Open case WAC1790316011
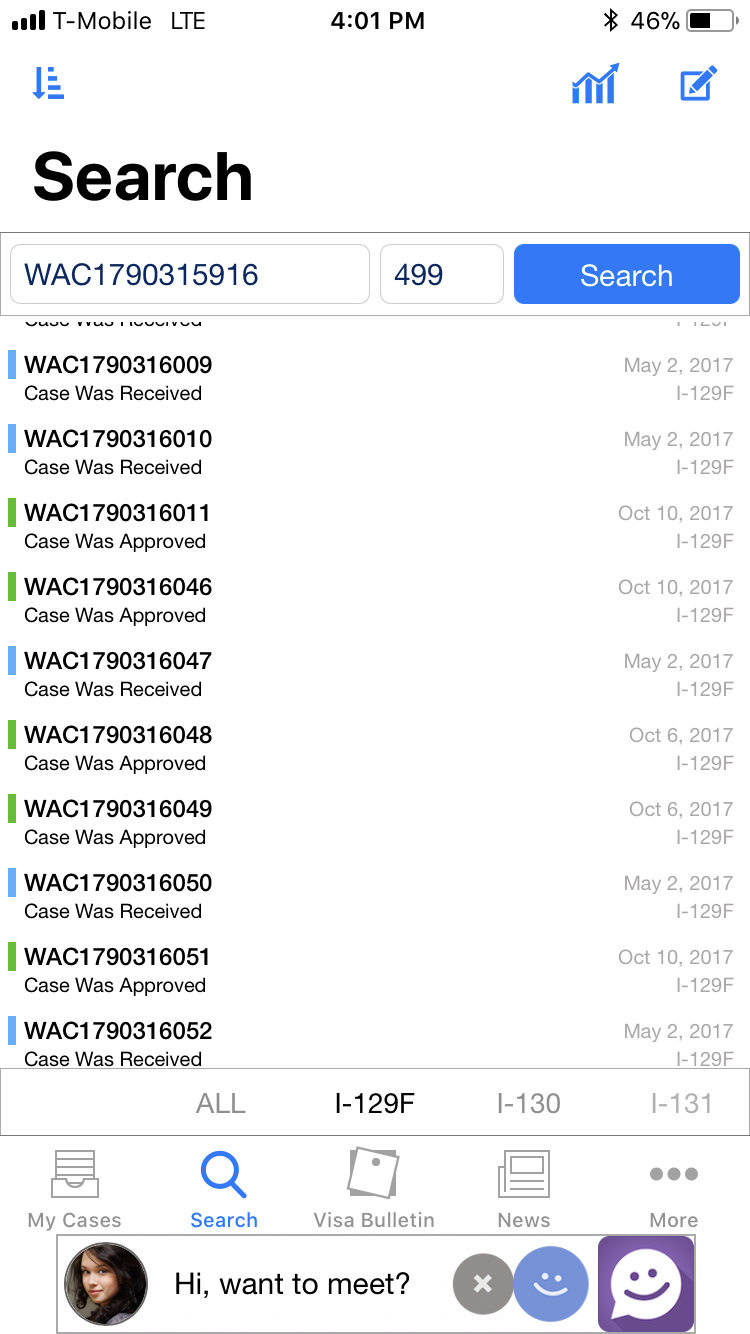Viewport: 750px width, 1334px height. point(375,526)
